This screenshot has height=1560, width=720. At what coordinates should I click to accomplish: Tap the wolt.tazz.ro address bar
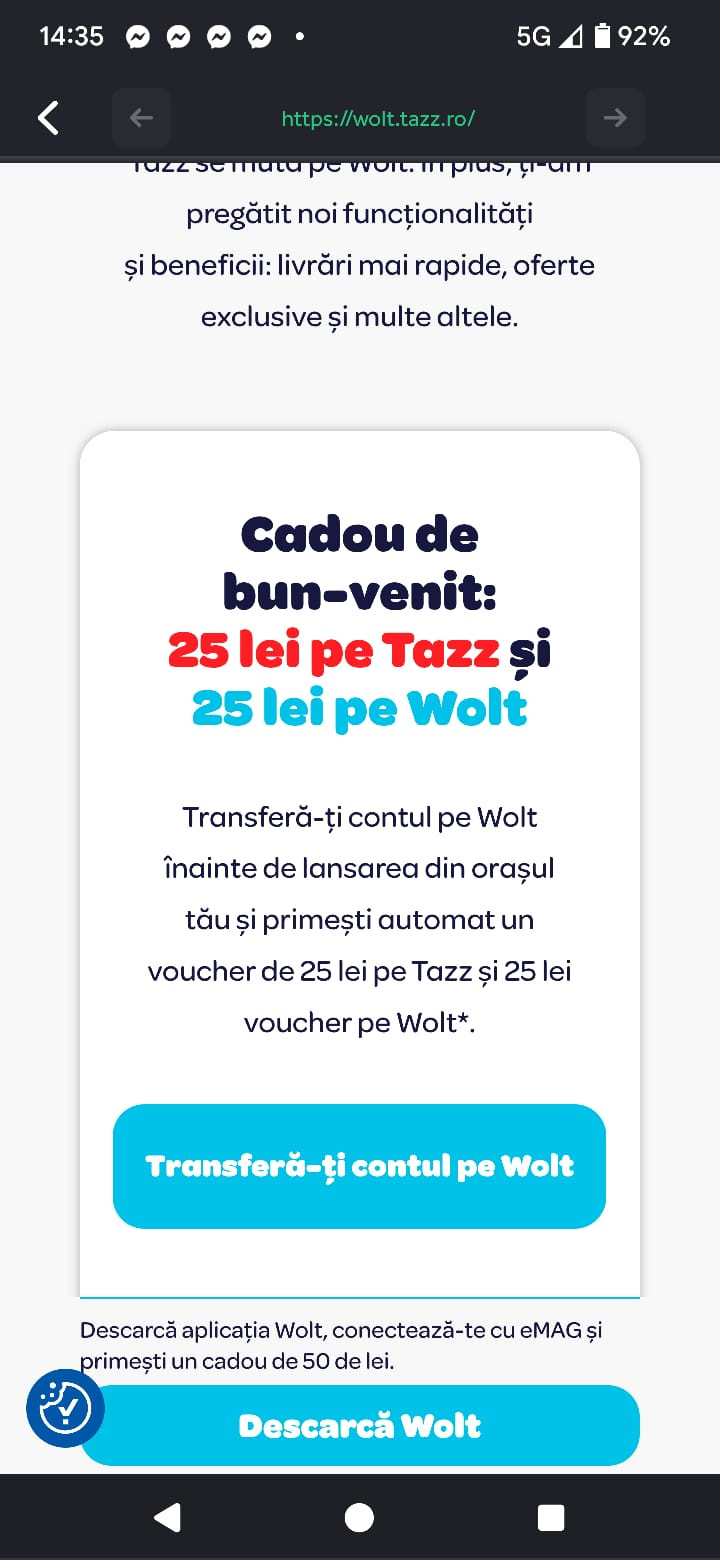point(378,118)
